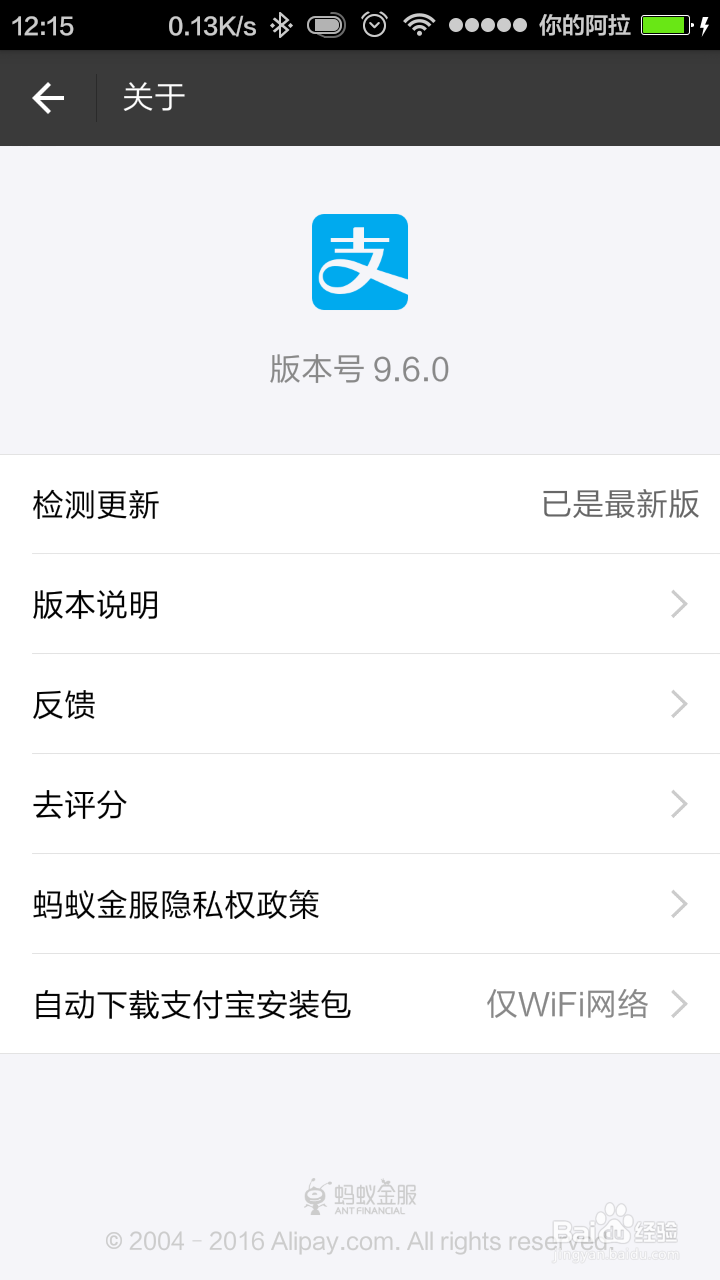Viewport: 720px width, 1280px height.
Task: Open the 版本说明 details via its chevron
Action: pyautogui.click(x=680, y=604)
